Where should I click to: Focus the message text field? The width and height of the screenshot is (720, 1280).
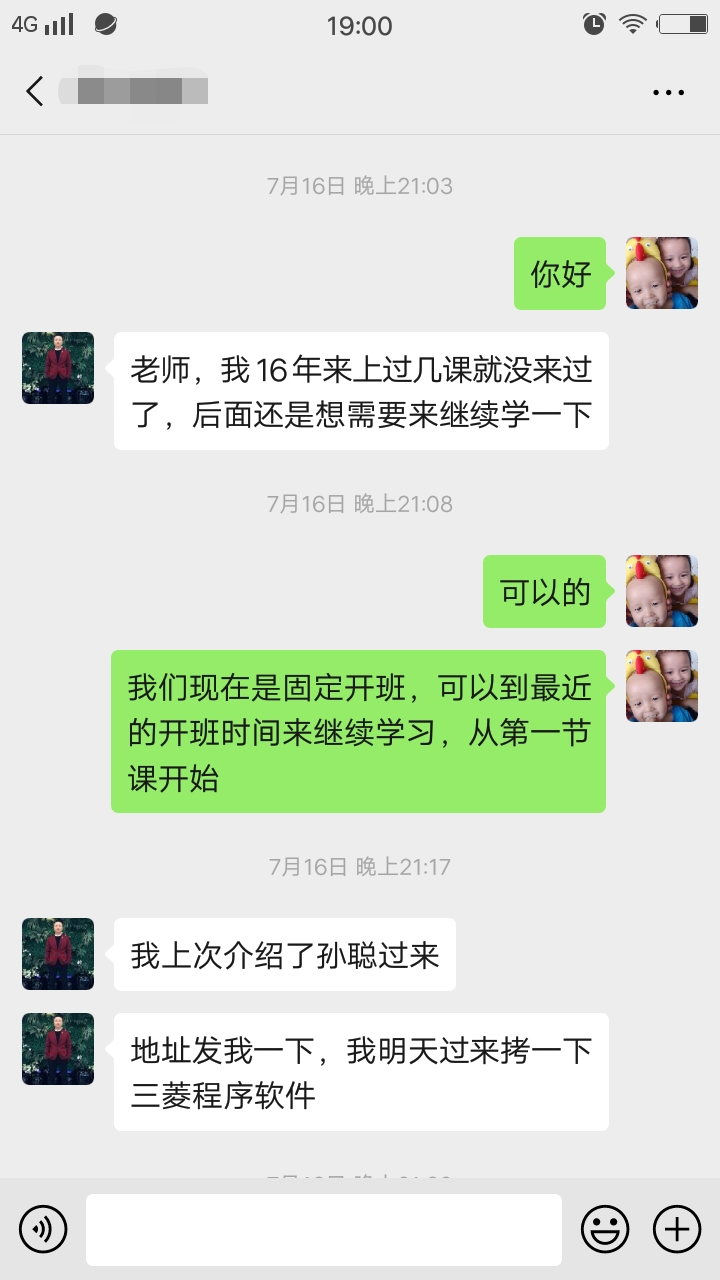[323, 1229]
